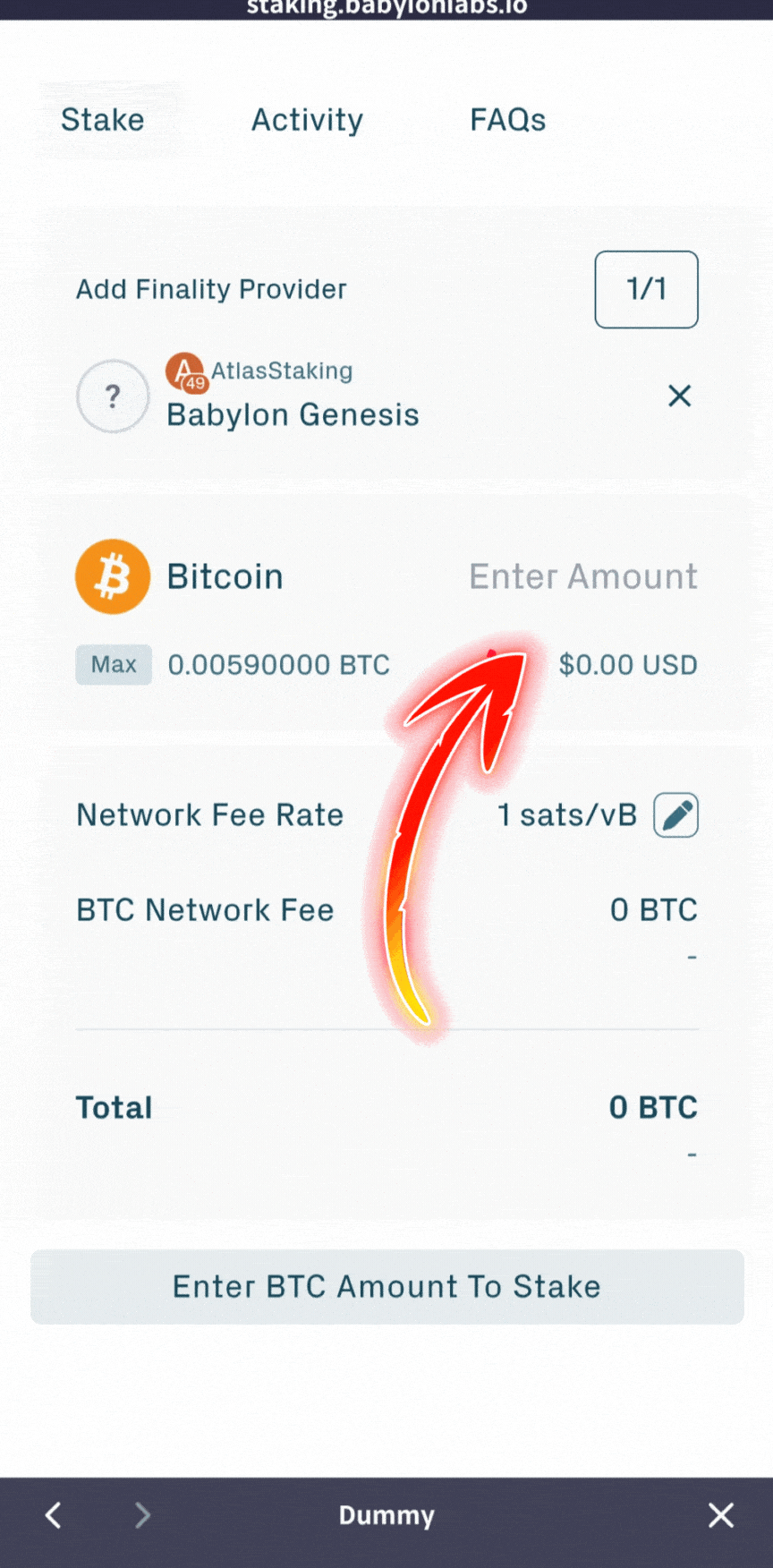Click the staking.babylonlabs.io address bar
The image size is (773, 1568).
click(386, 7)
